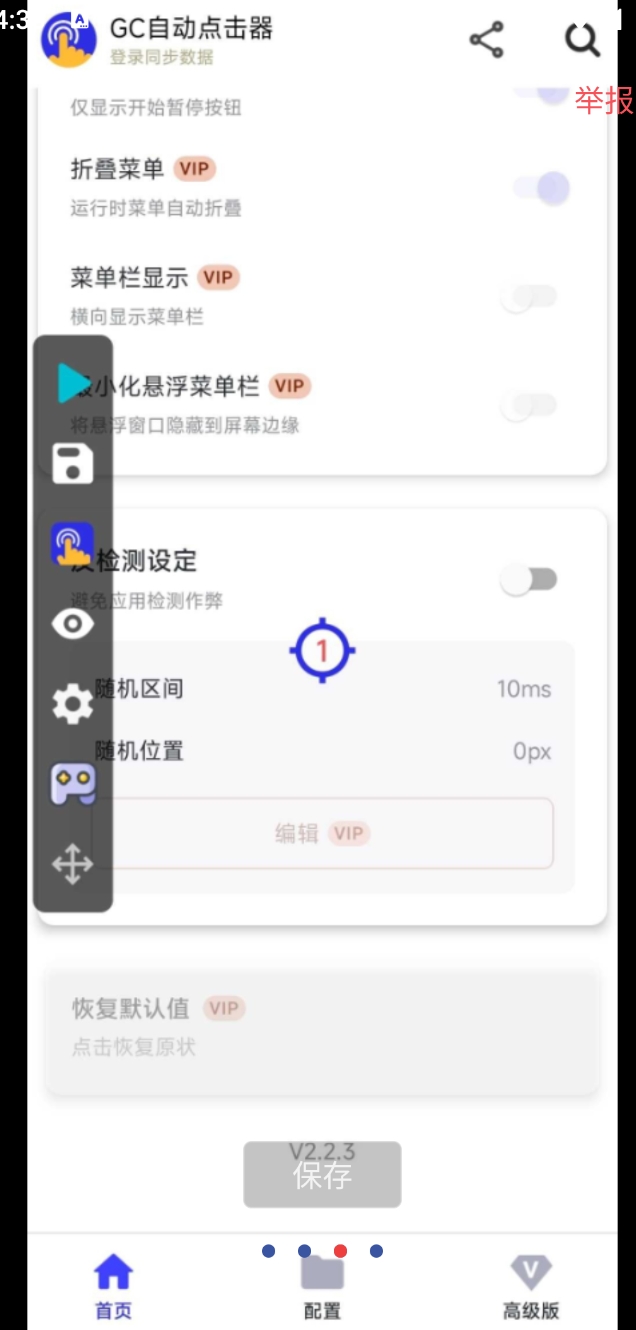Select click target number 1
636x1330 pixels.
pos(322,652)
